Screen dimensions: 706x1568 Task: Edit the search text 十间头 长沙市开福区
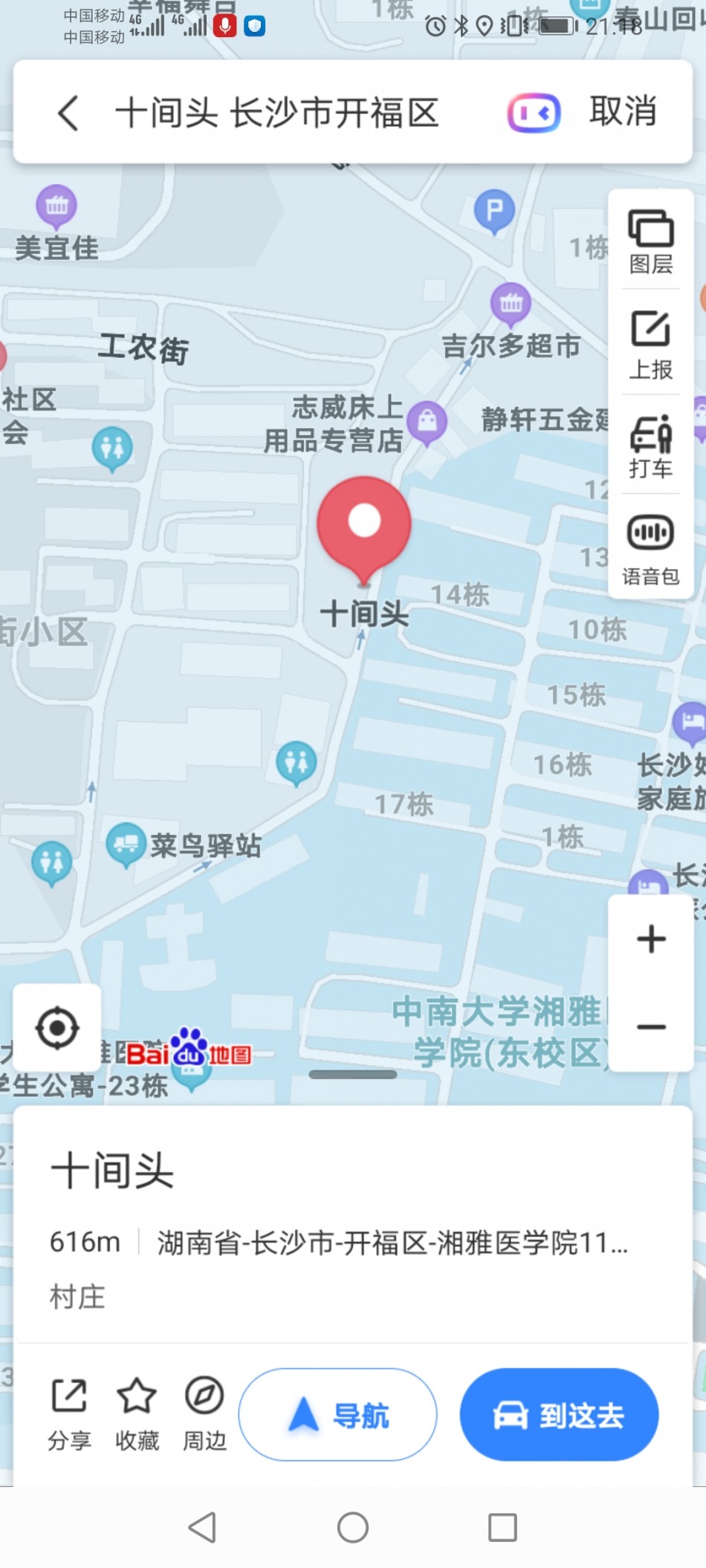coord(276,113)
